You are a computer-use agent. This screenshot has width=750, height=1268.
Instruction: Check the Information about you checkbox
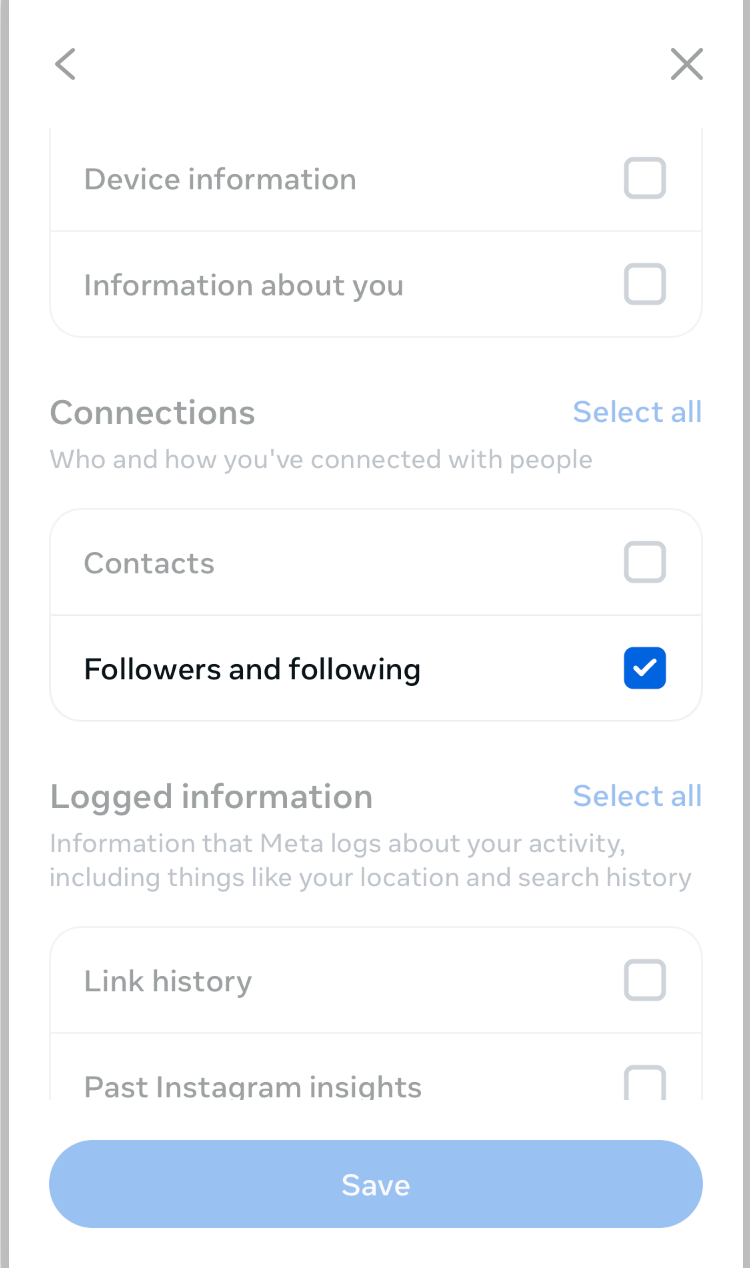click(645, 284)
